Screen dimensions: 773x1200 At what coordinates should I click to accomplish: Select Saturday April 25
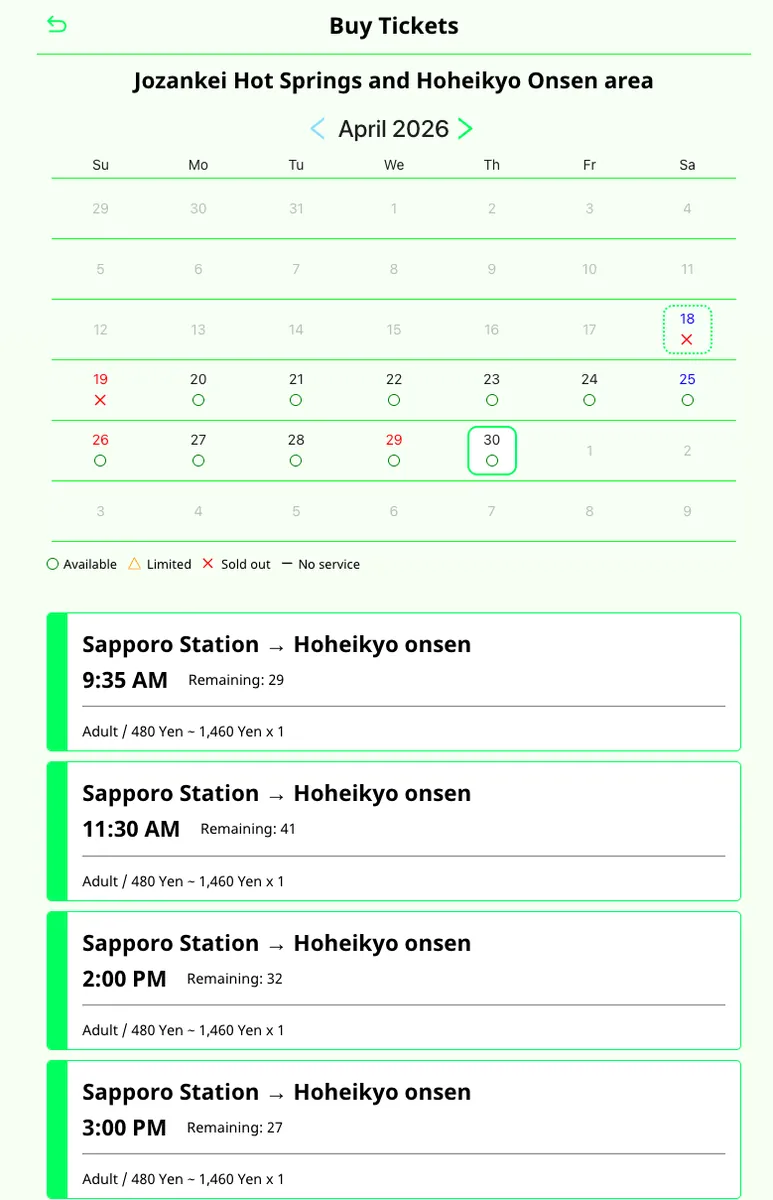pyautogui.click(x=687, y=389)
